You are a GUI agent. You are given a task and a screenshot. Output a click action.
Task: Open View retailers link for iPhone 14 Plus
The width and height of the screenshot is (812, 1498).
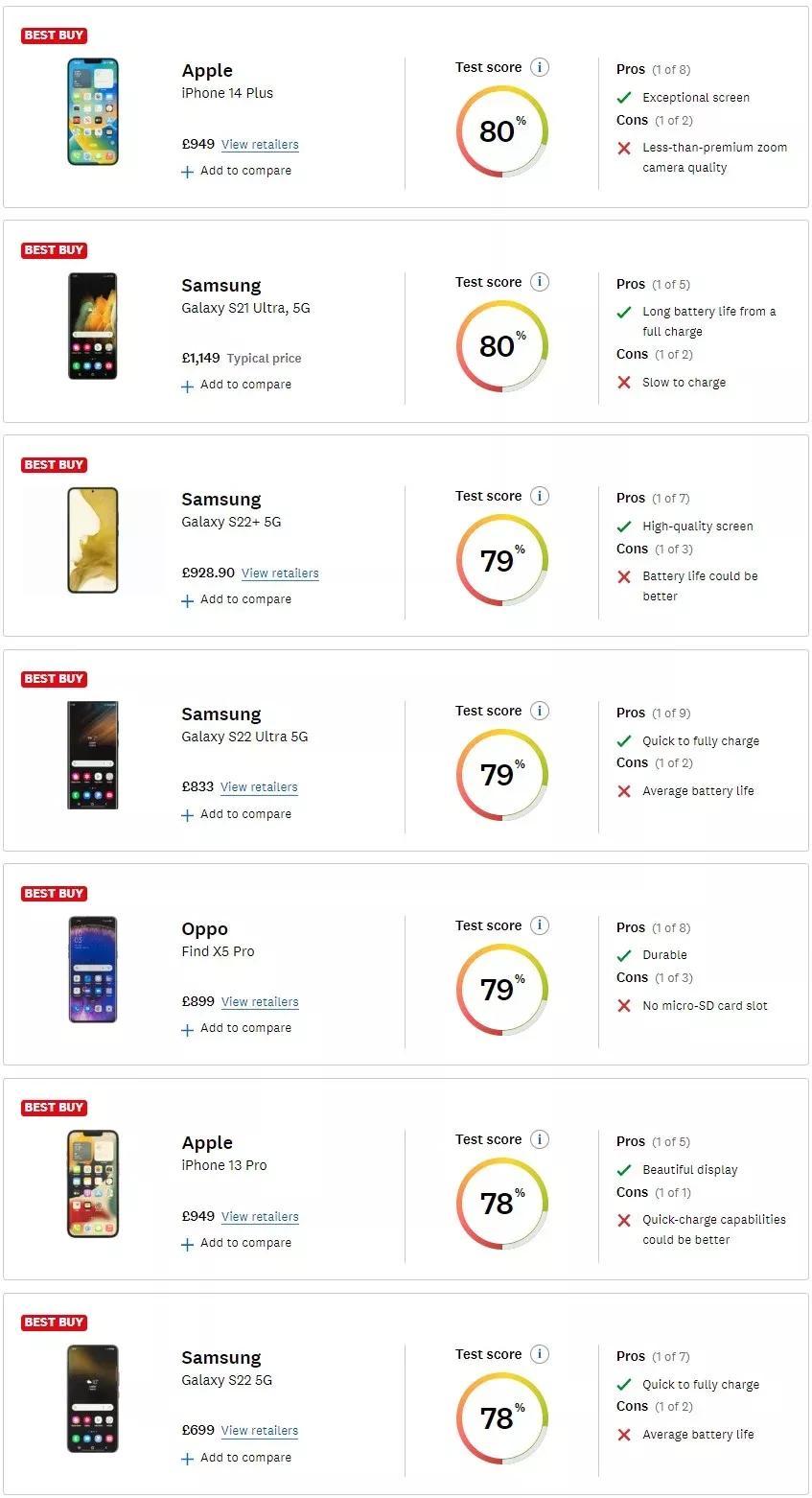tap(260, 145)
